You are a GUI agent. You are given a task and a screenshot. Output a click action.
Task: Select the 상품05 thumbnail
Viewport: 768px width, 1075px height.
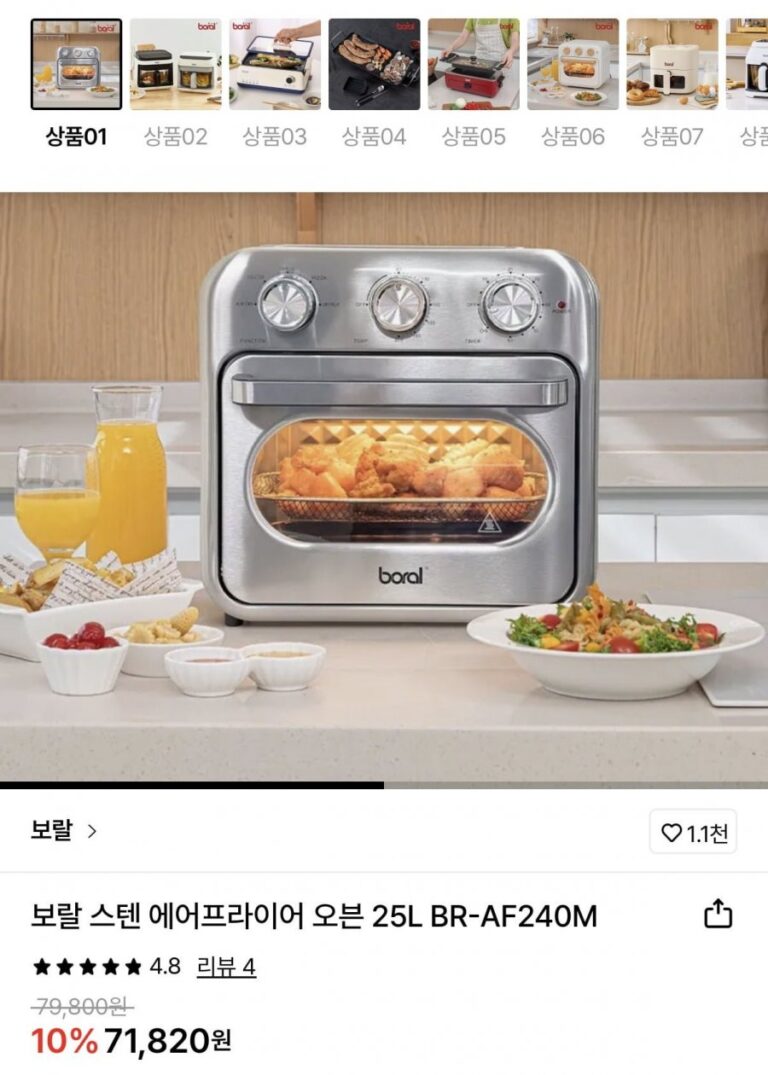click(473, 64)
